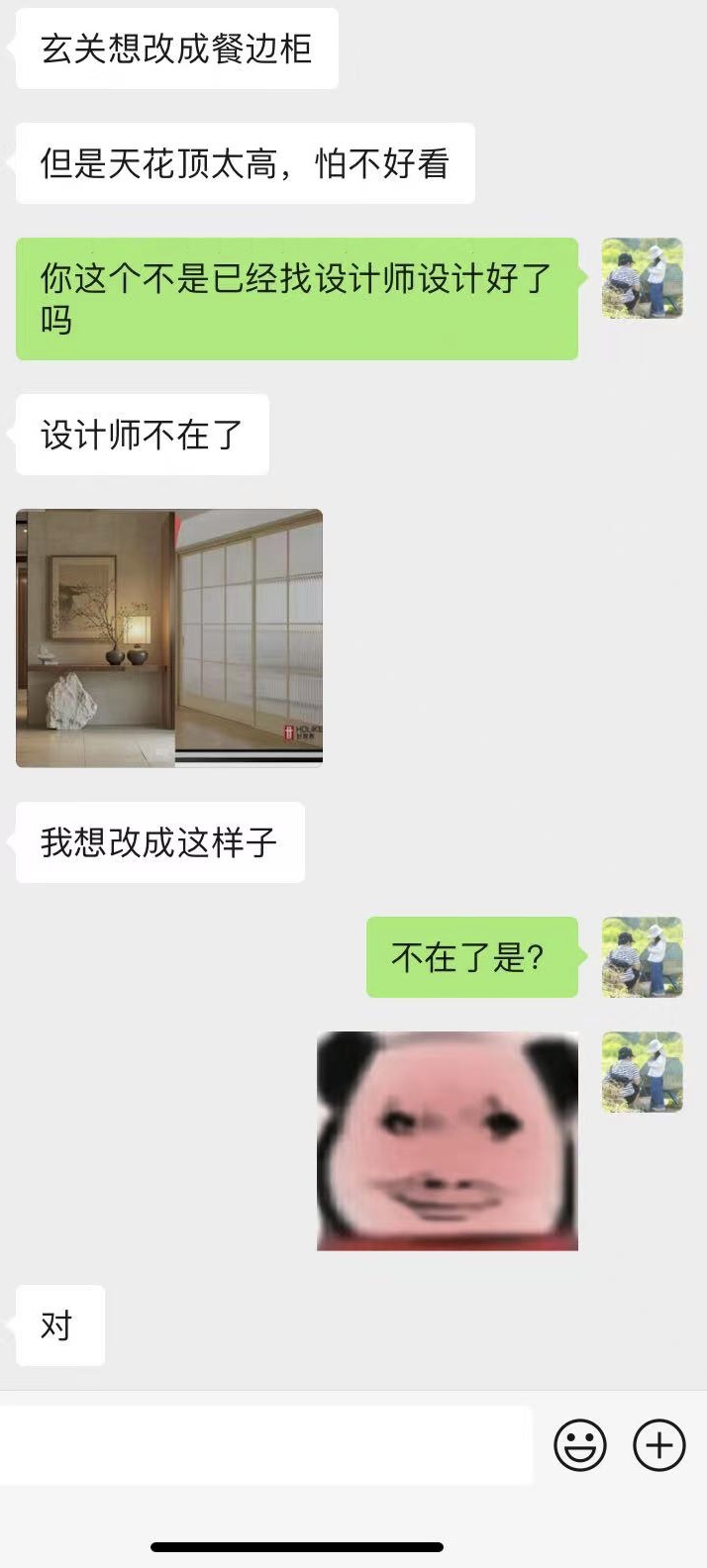Open the emoji sticker picker

580,1445
